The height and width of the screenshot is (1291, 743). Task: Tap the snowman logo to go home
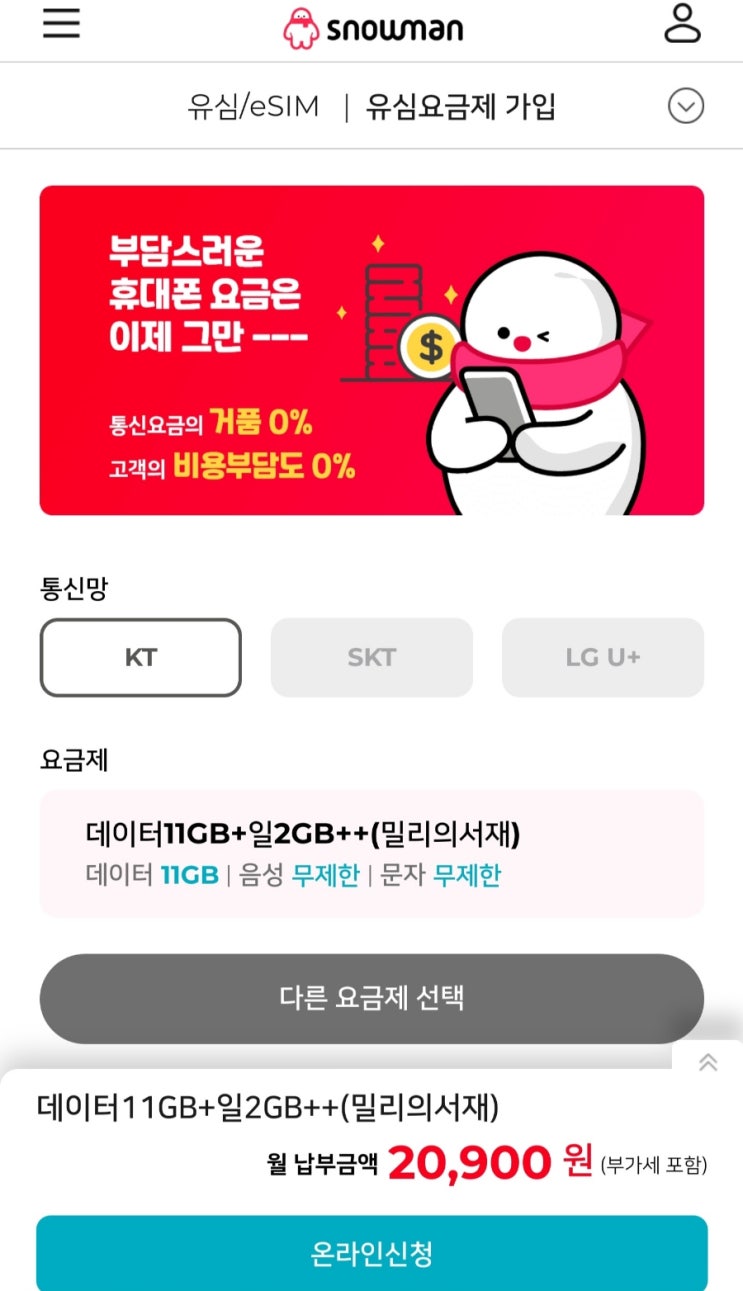[373, 27]
